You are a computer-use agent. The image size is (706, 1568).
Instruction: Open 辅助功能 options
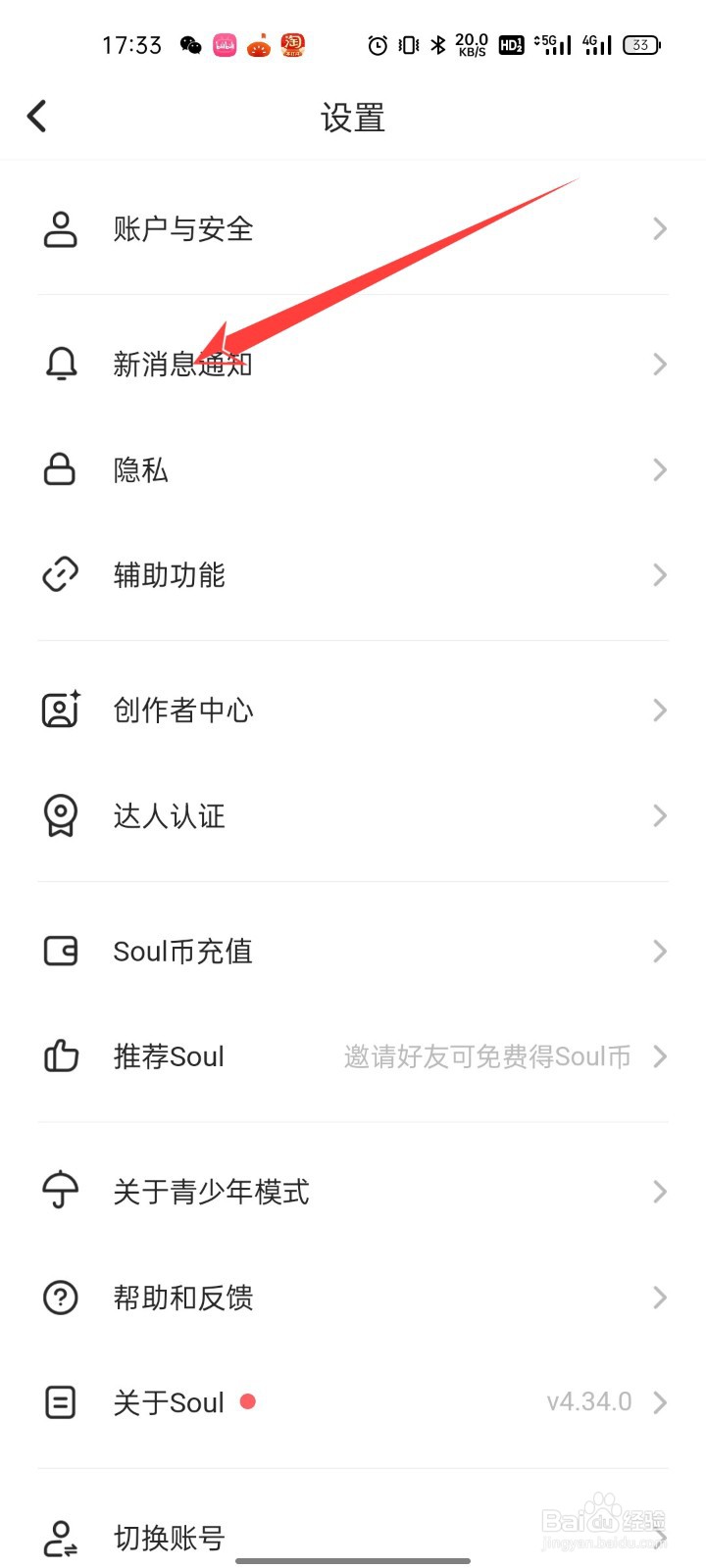coord(353,575)
